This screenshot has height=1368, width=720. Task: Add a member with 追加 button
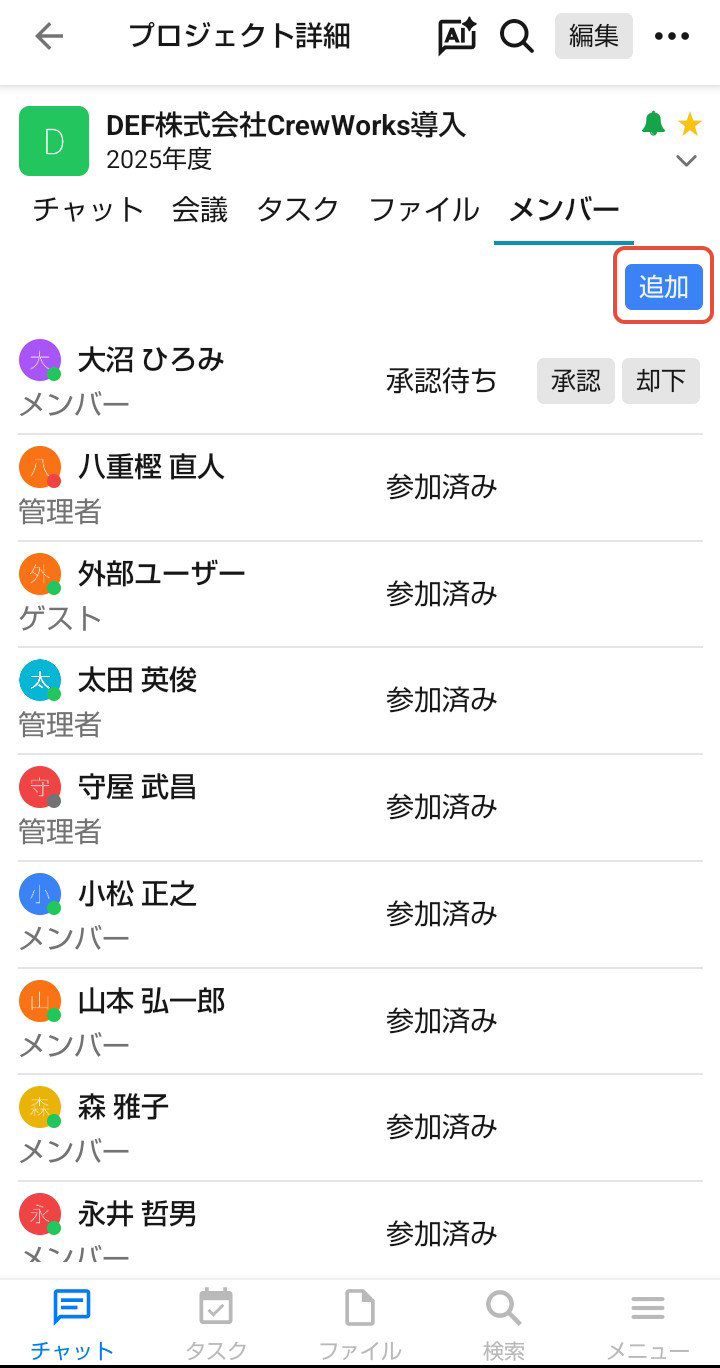[x=663, y=287]
